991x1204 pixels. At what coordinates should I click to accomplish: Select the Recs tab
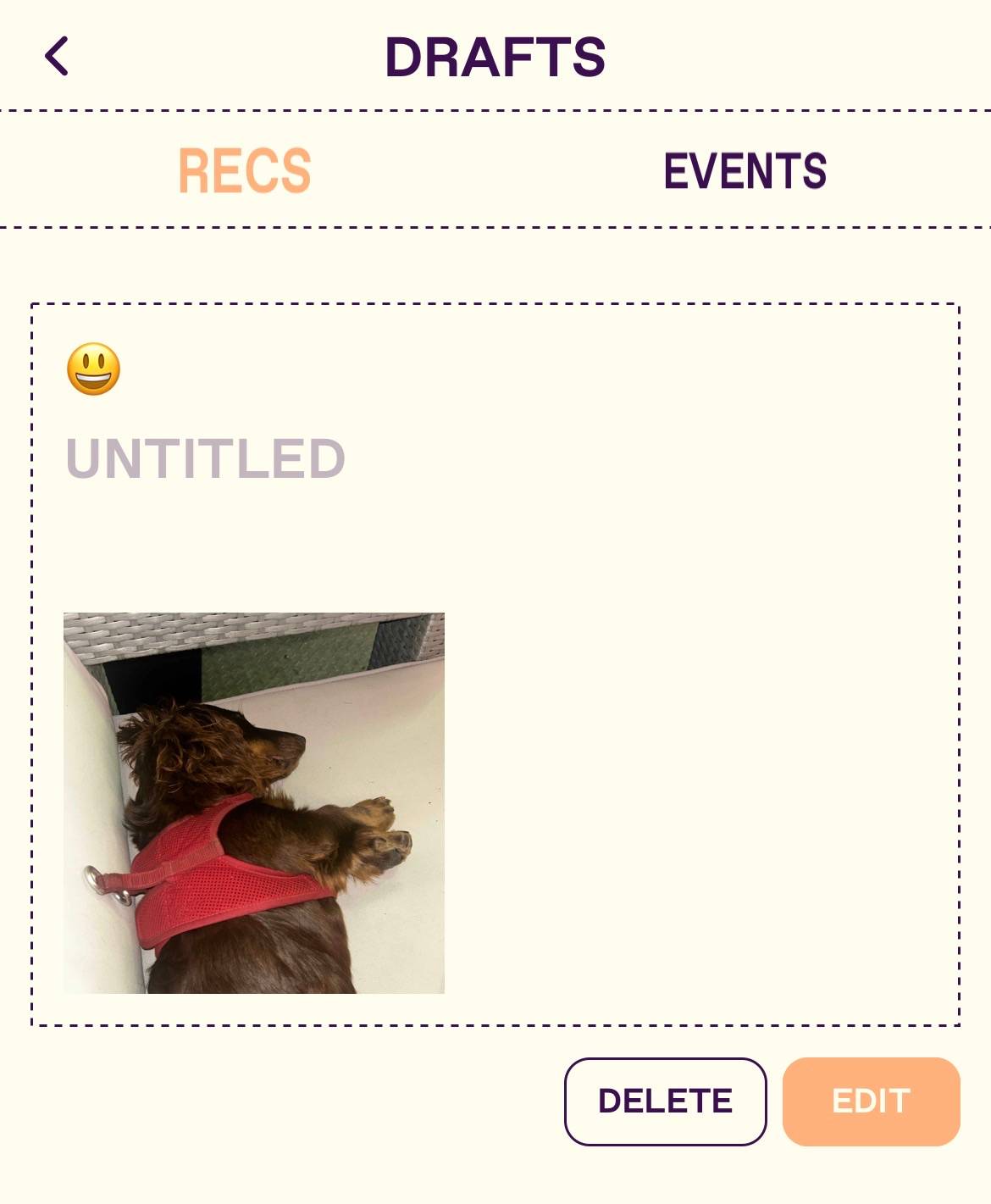245,170
